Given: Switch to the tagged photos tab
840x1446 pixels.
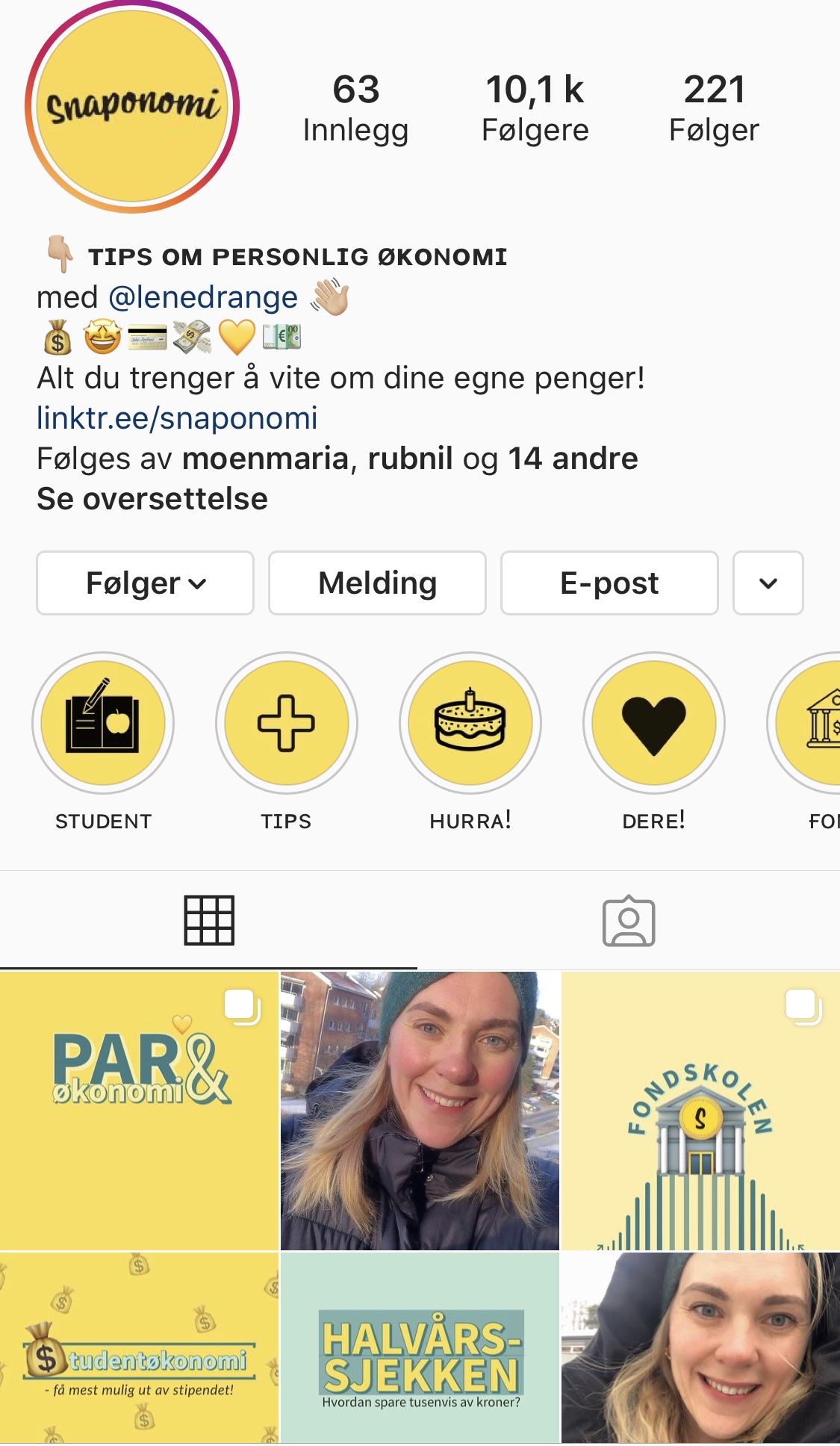Looking at the screenshot, I should click(x=629, y=921).
